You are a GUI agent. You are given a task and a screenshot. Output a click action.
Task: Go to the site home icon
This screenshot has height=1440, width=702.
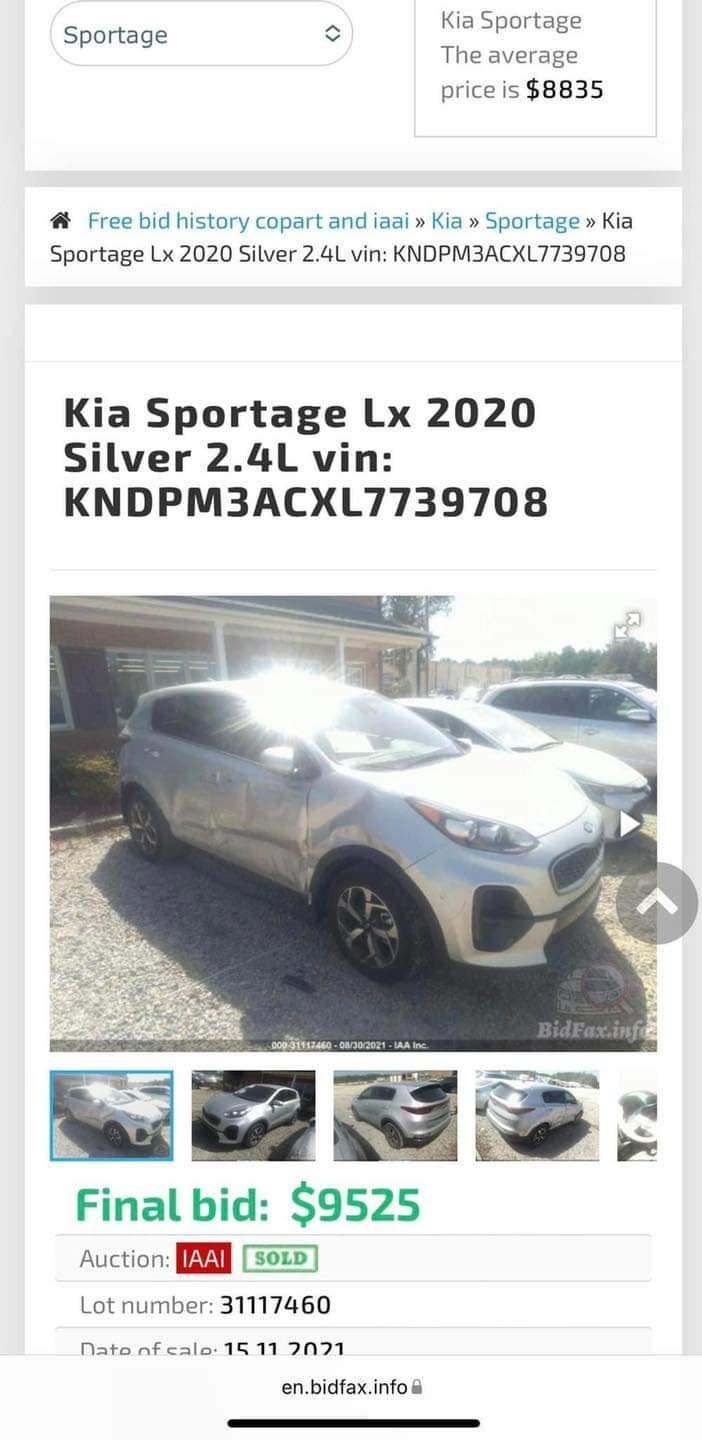click(x=61, y=221)
